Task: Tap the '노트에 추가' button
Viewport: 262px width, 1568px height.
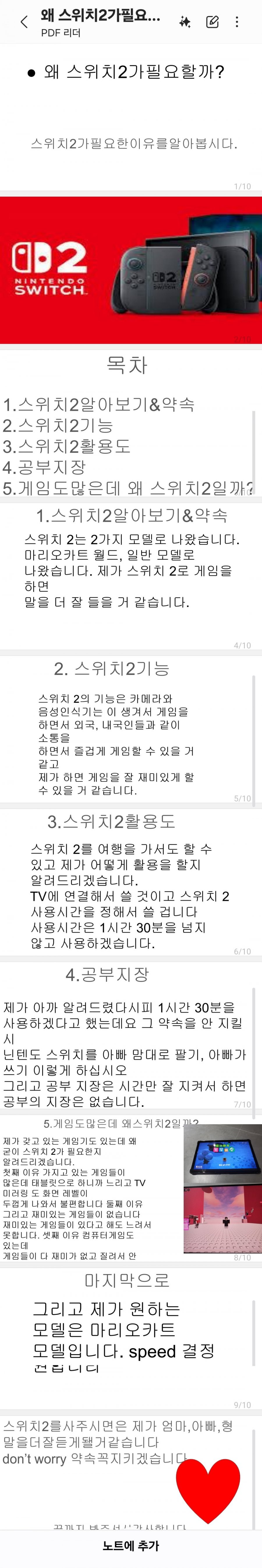Action: (131, 1545)
